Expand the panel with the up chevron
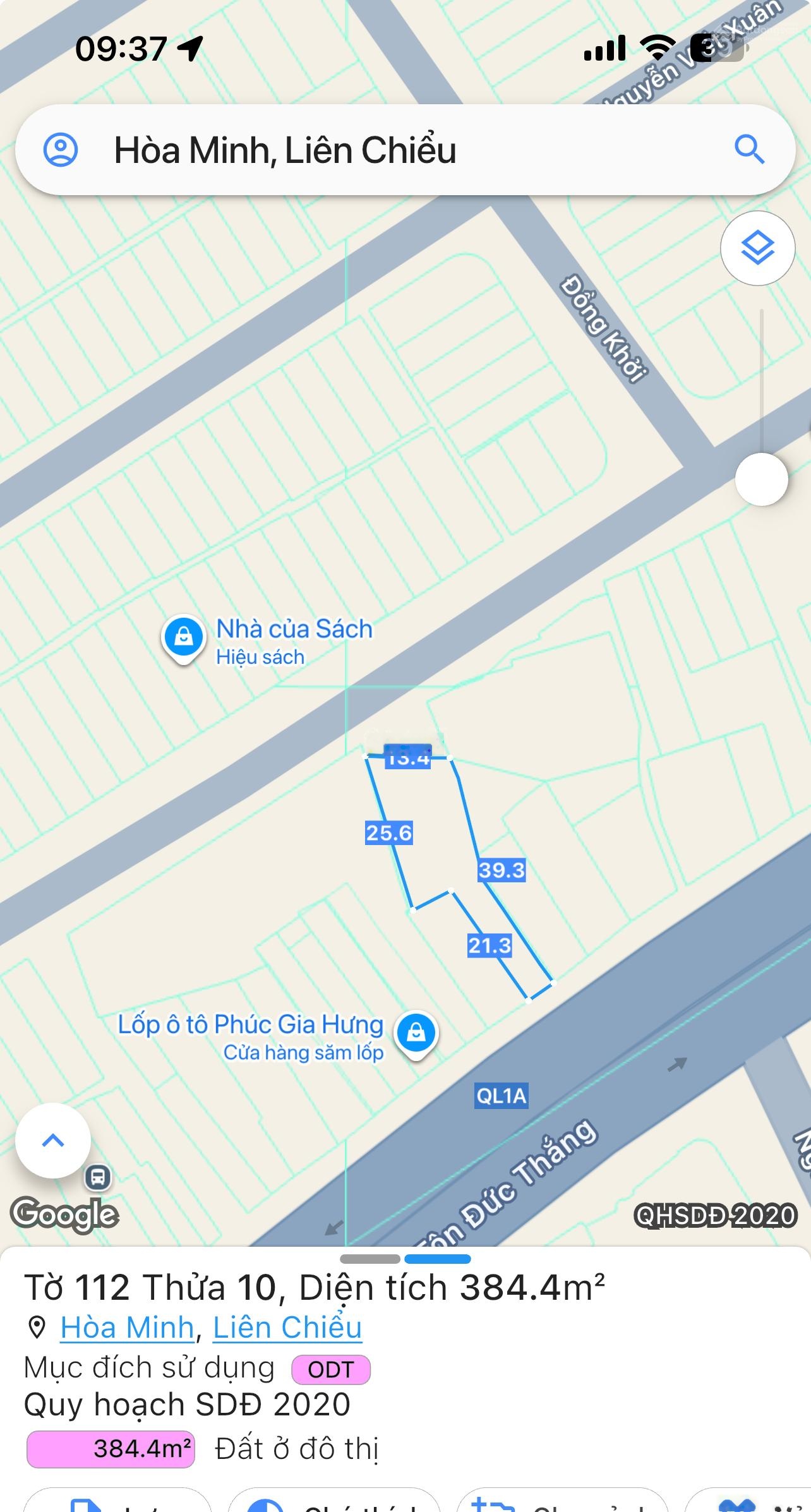Screen dimensions: 811x1512 point(53,1140)
